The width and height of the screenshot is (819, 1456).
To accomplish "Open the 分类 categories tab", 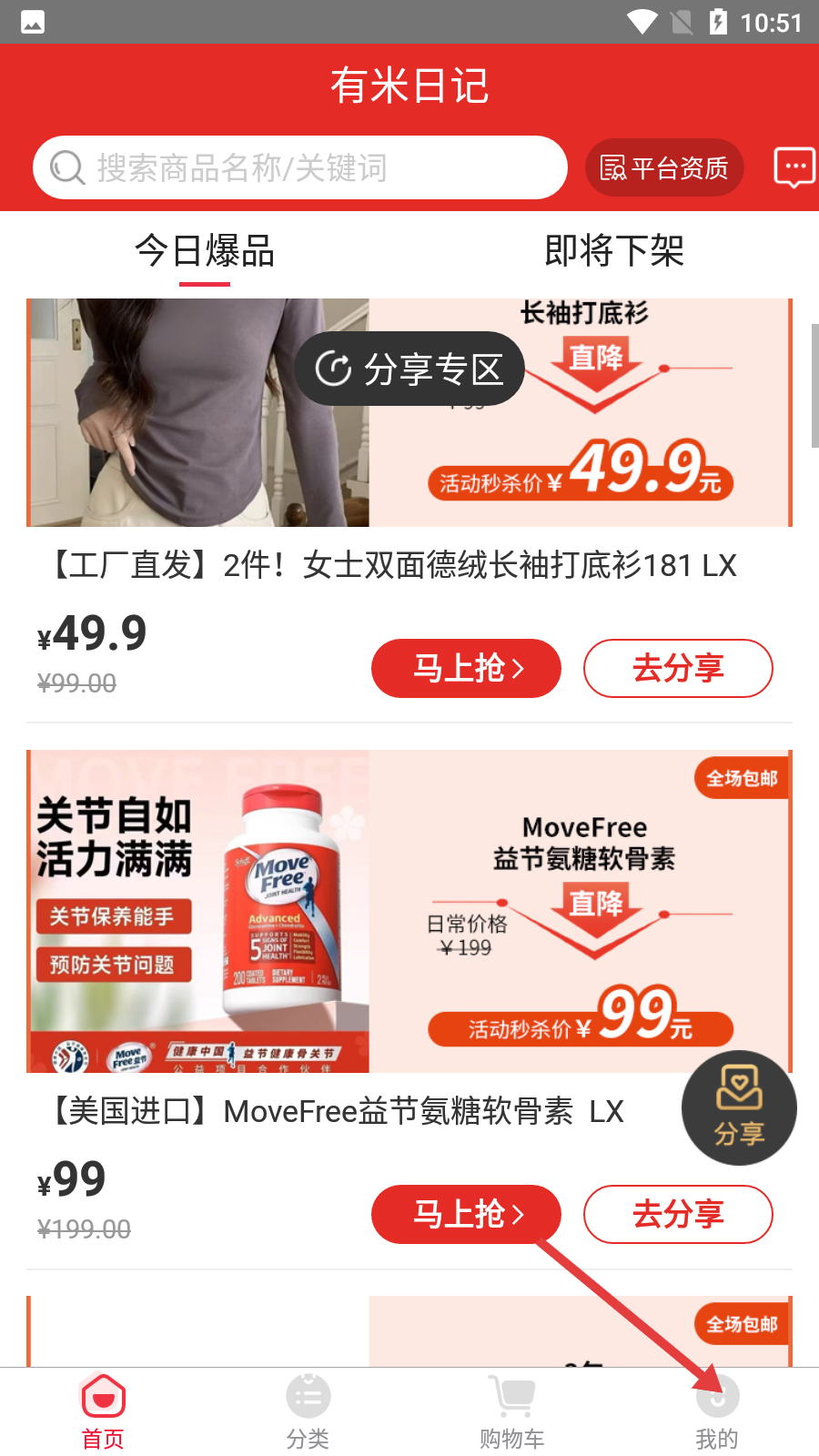I will coord(308,1412).
